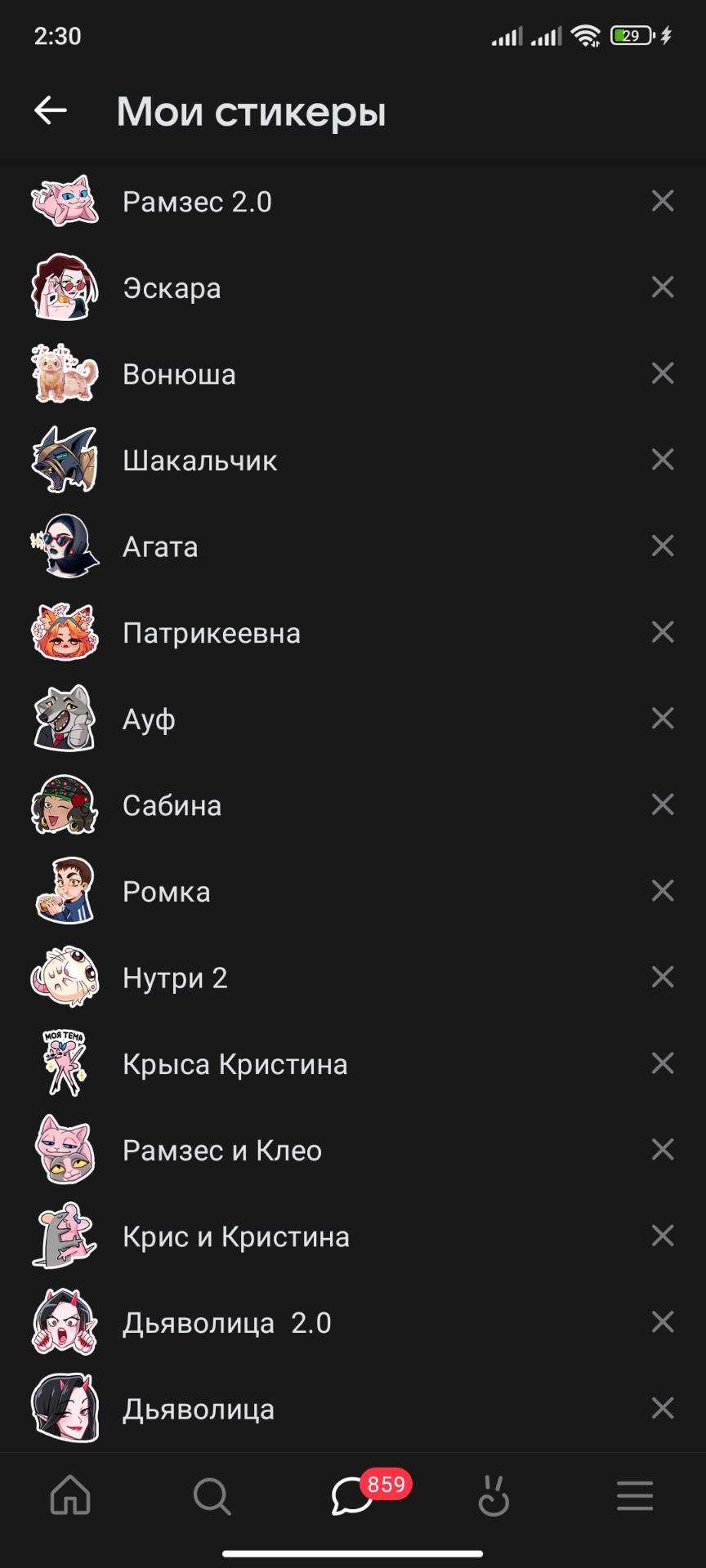
Task: Open the hamburger menu tab
Action: tap(634, 1496)
